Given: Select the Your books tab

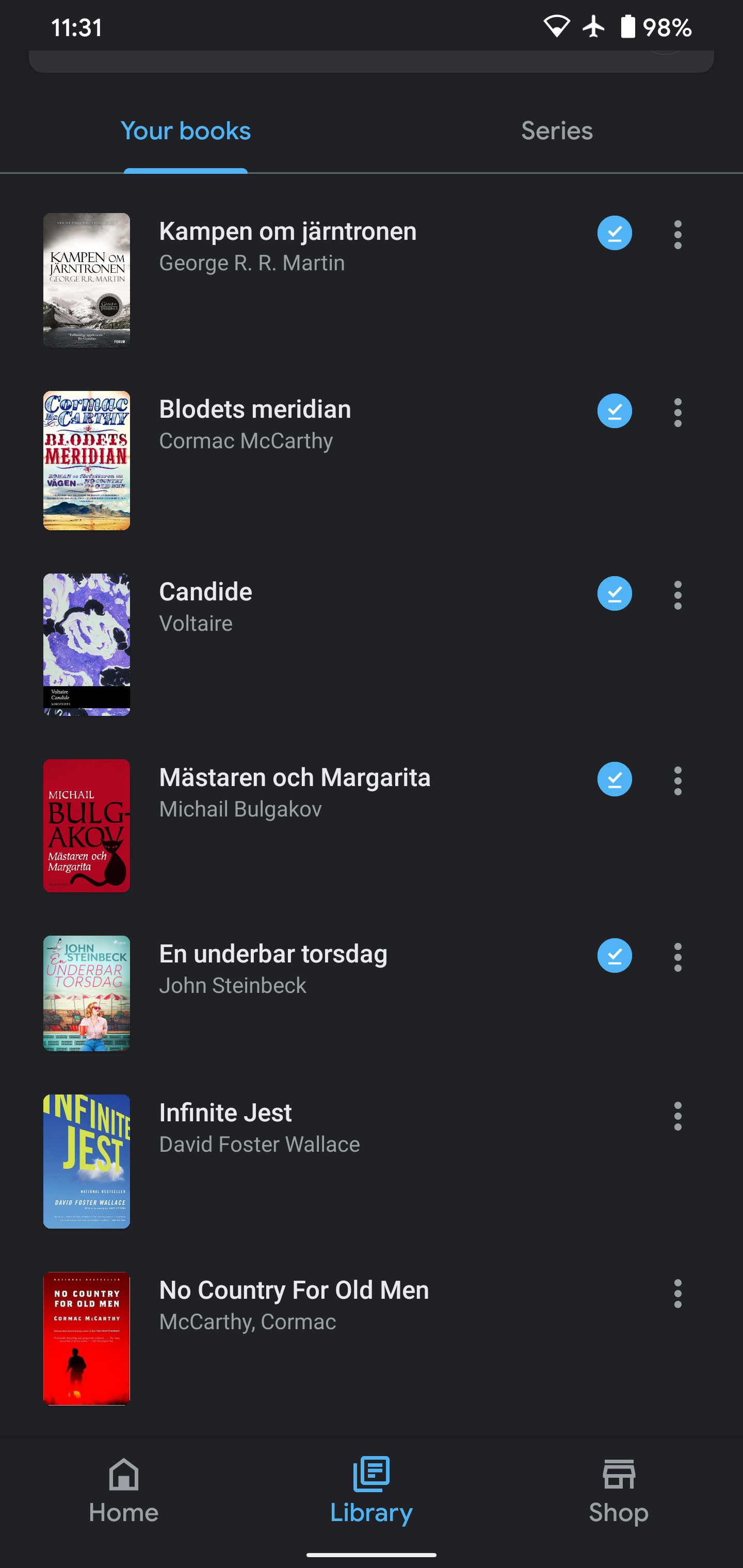Looking at the screenshot, I should (x=186, y=131).
